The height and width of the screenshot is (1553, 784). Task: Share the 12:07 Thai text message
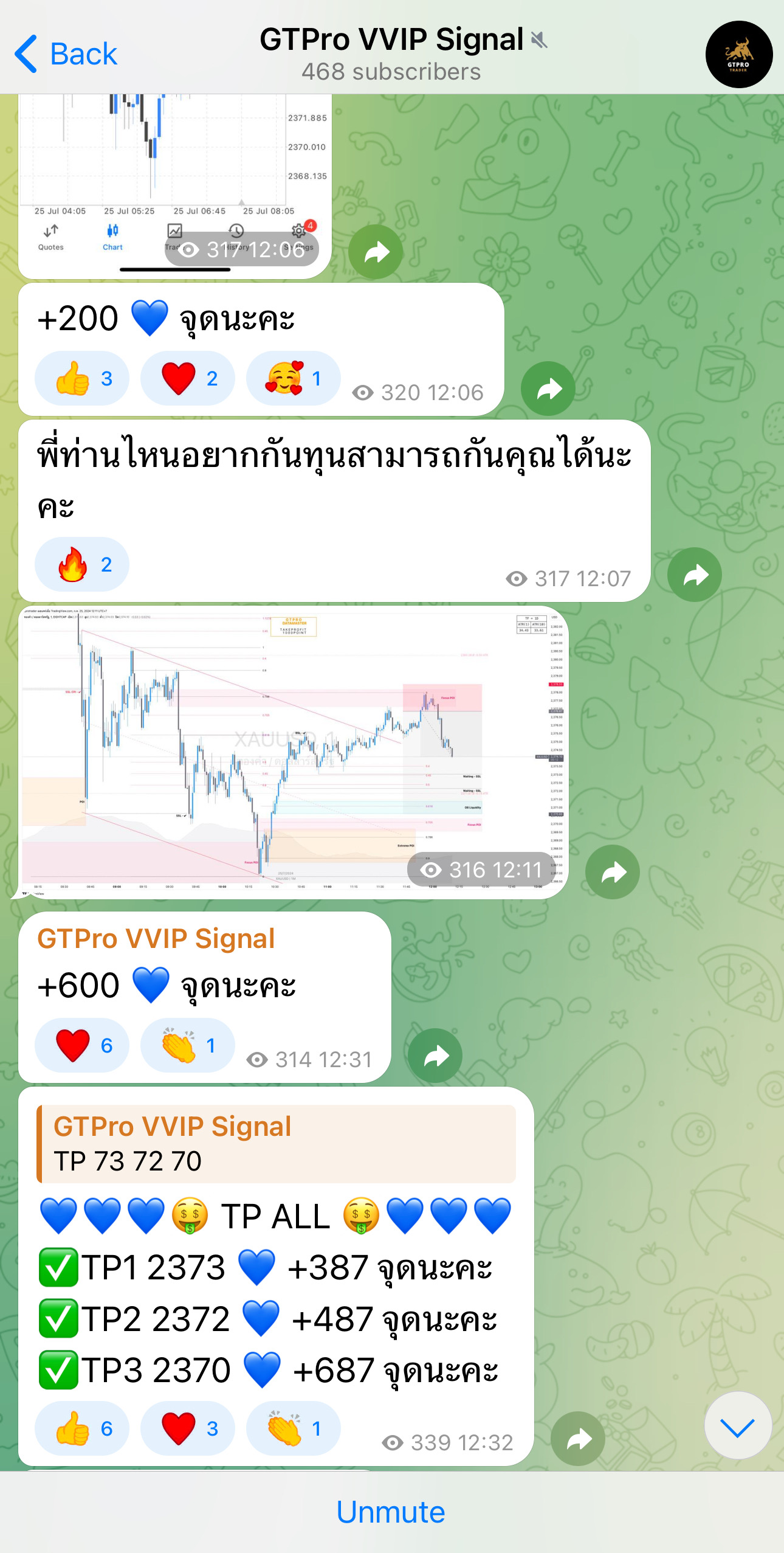[695, 575]
